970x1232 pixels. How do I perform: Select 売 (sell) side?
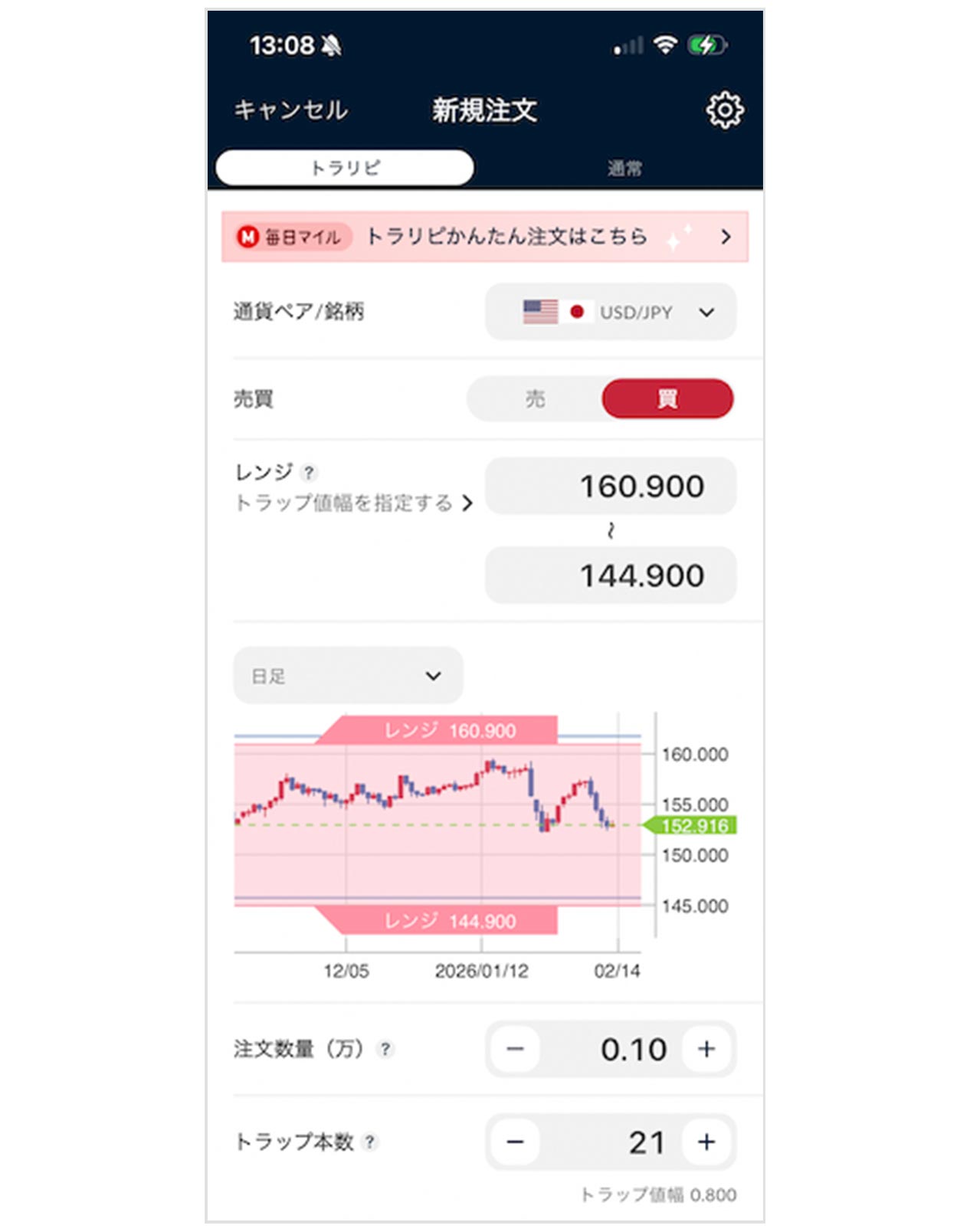tap(535, 398)
